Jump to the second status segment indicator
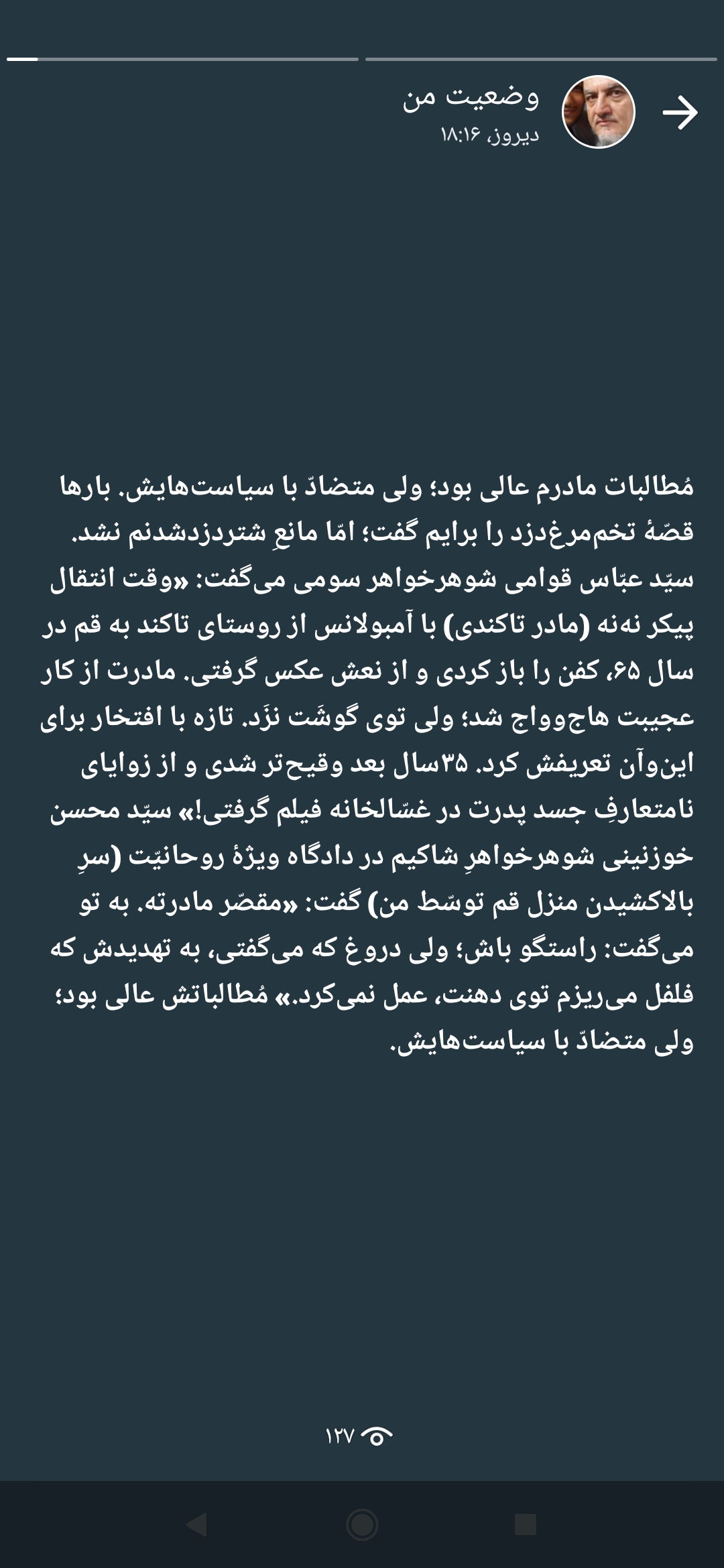724x1568 pixels. (541, 59)
